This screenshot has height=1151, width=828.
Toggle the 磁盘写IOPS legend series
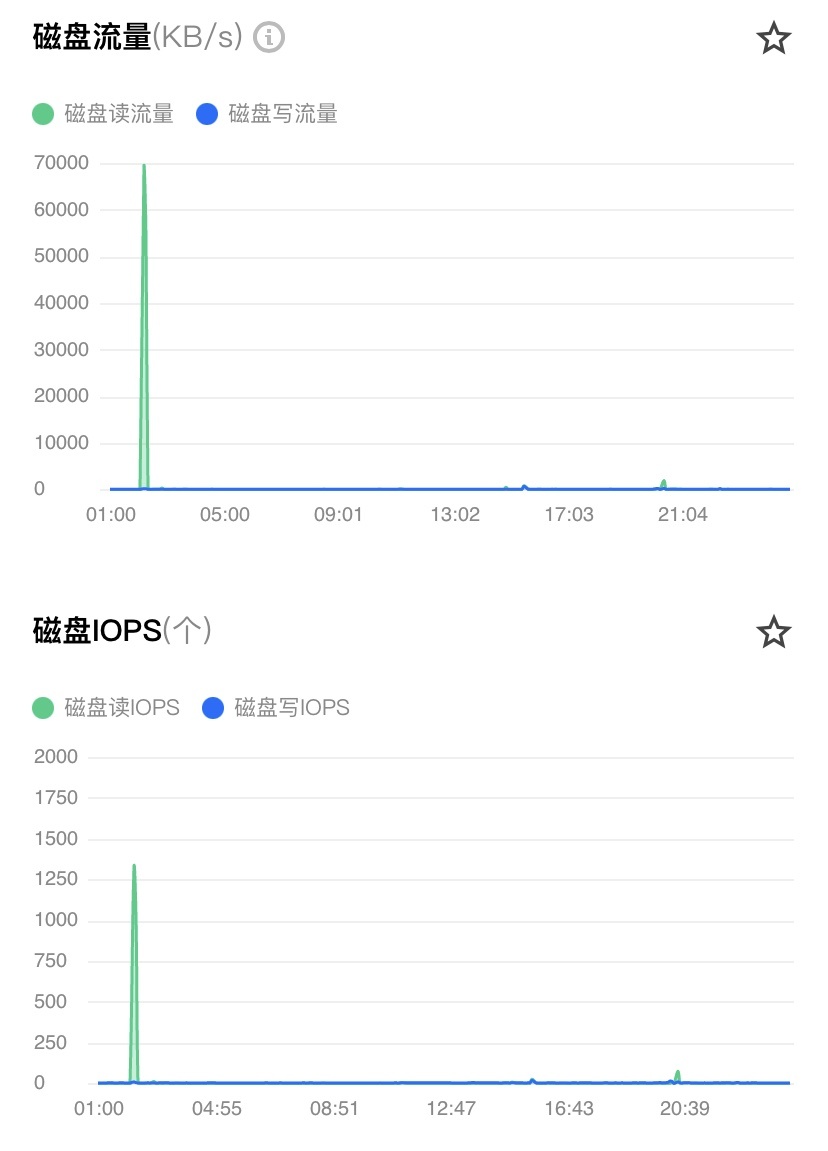pos(276,708)
